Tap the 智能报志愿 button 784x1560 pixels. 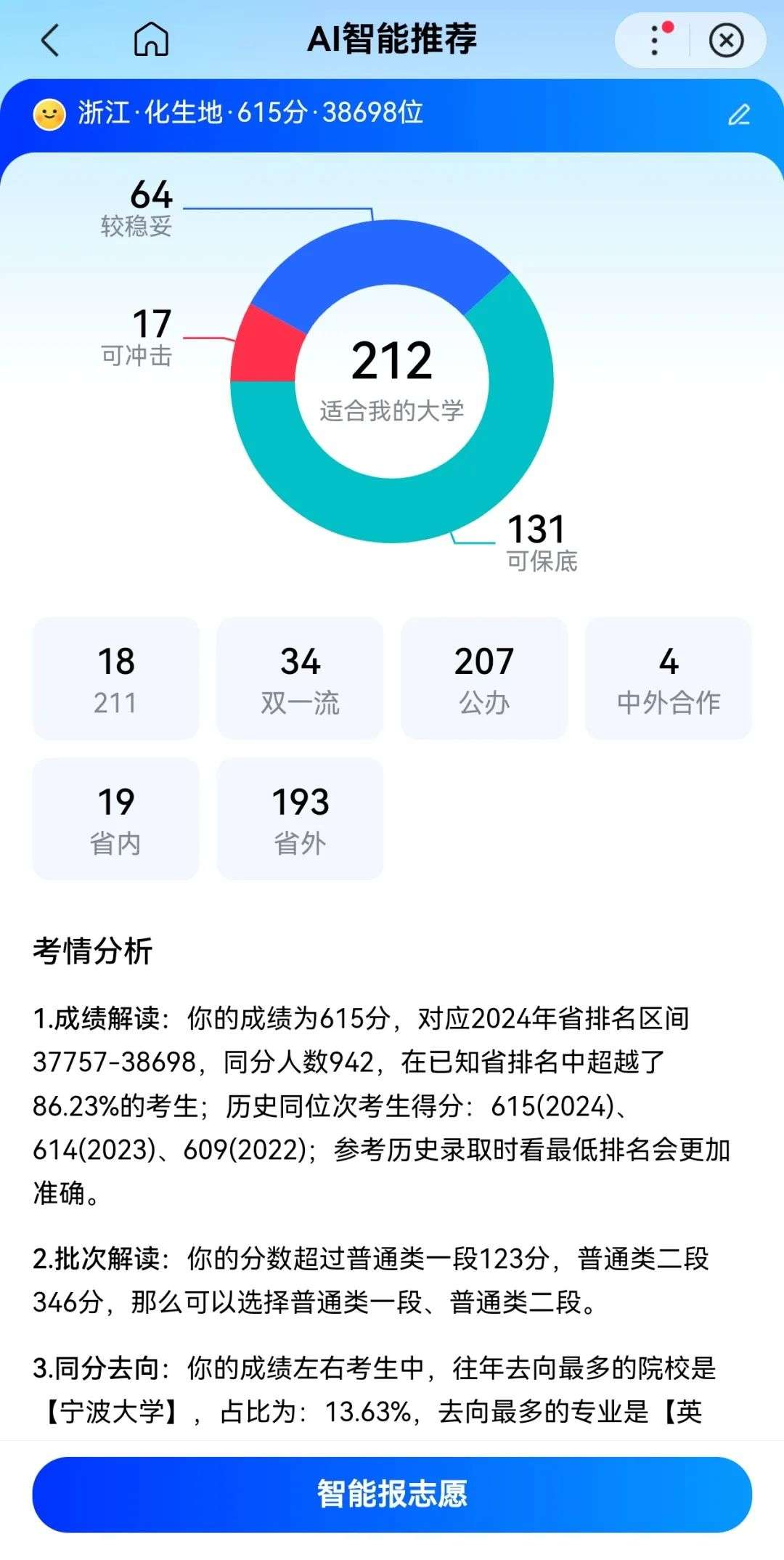pyautogui.click(x=392, y=1495)
